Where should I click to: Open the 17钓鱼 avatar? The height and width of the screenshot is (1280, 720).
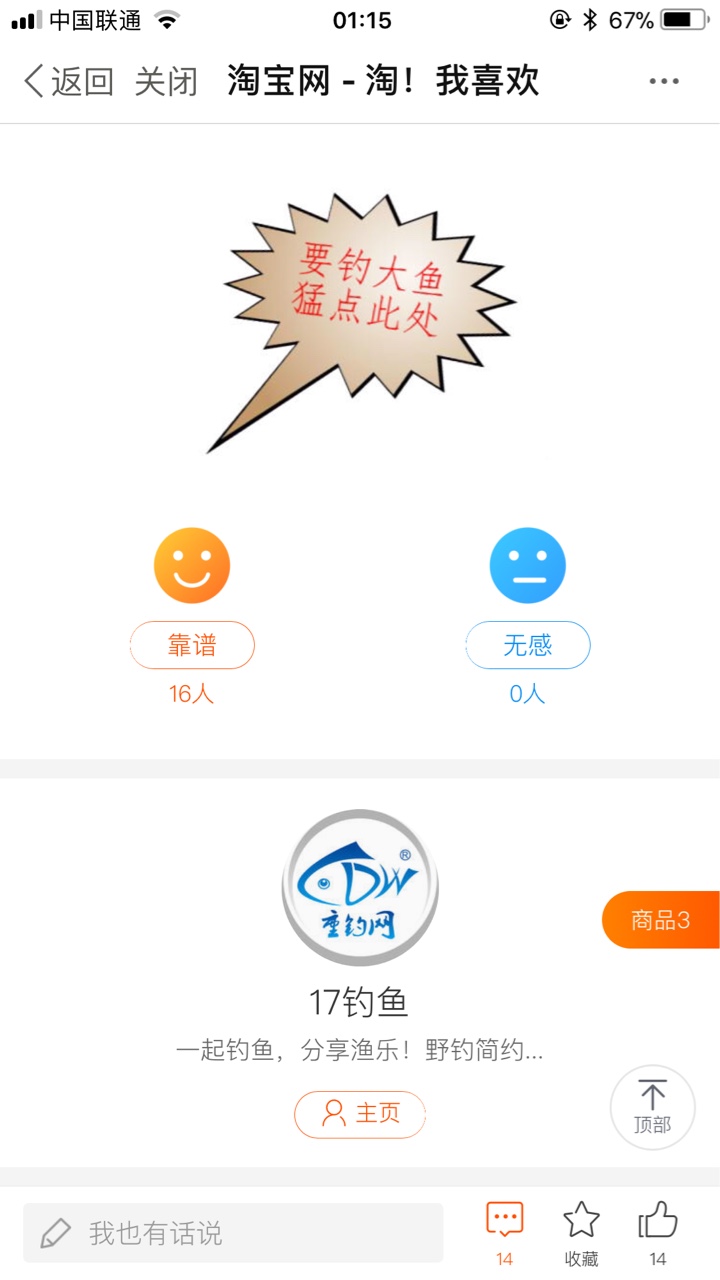pos(360,888)
